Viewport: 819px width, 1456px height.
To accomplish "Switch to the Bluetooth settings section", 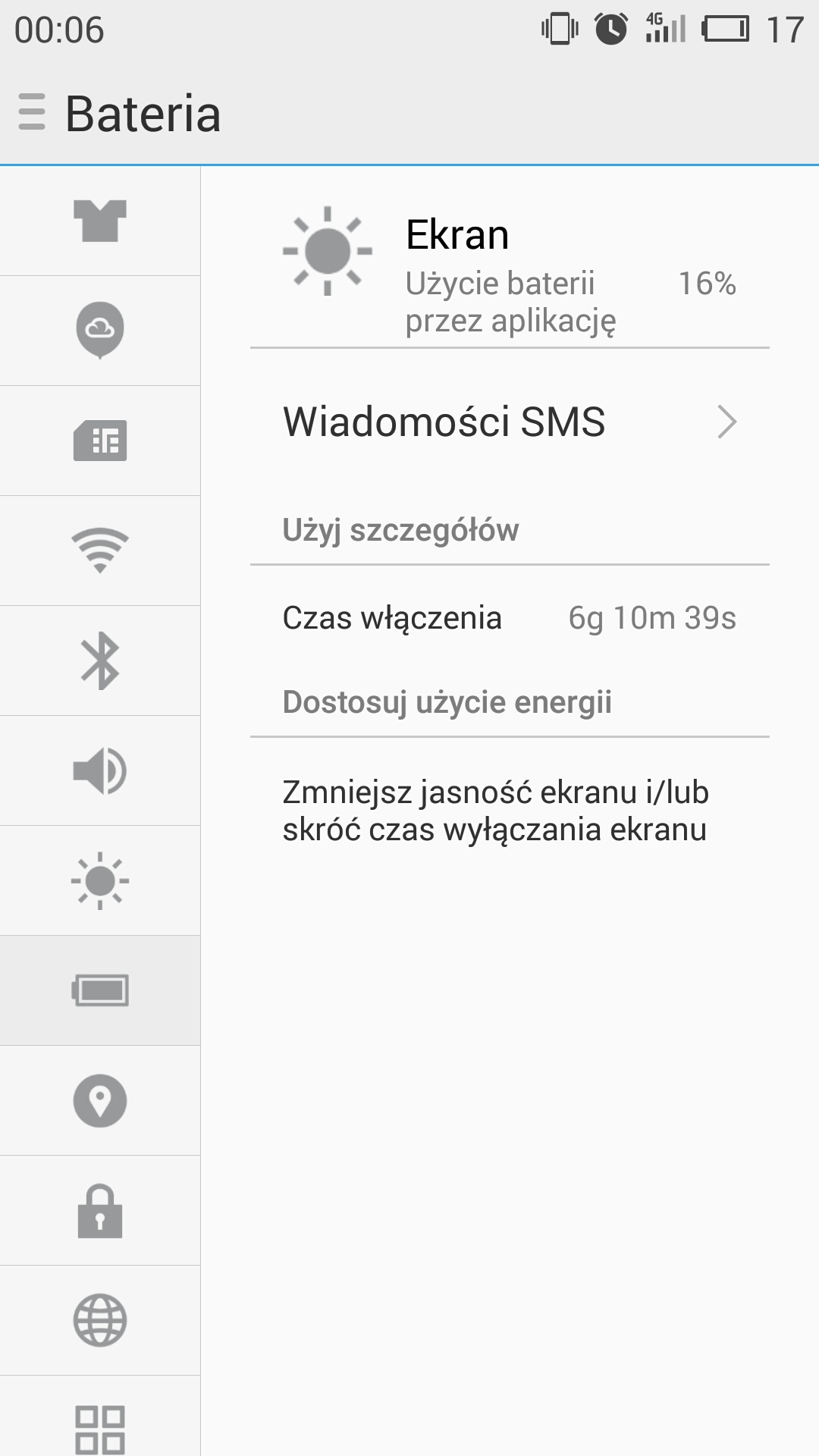I will click(x=100, y=661).
